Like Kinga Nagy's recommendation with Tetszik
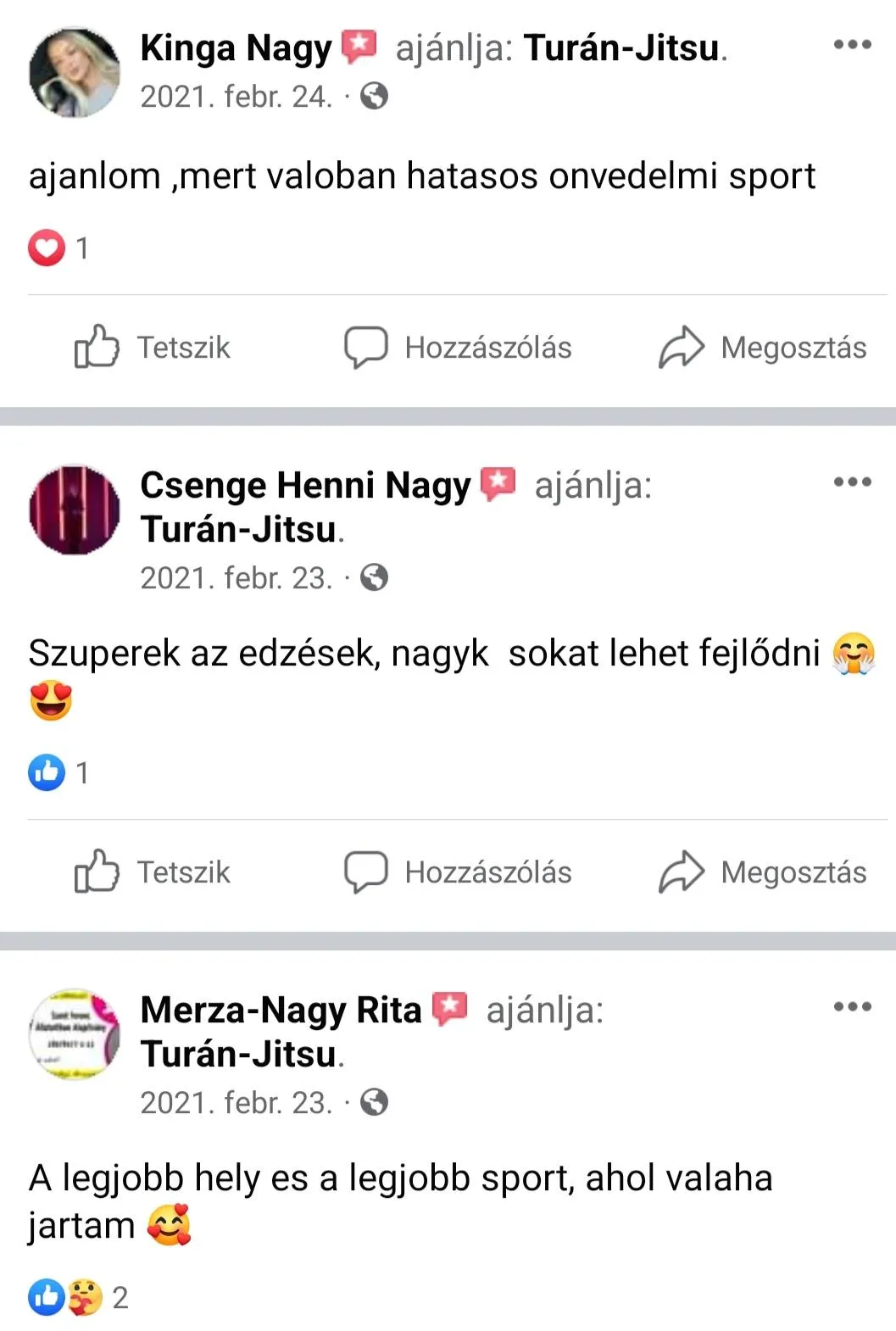Viewport: 896px width, 1331px height. coord(153,347)
